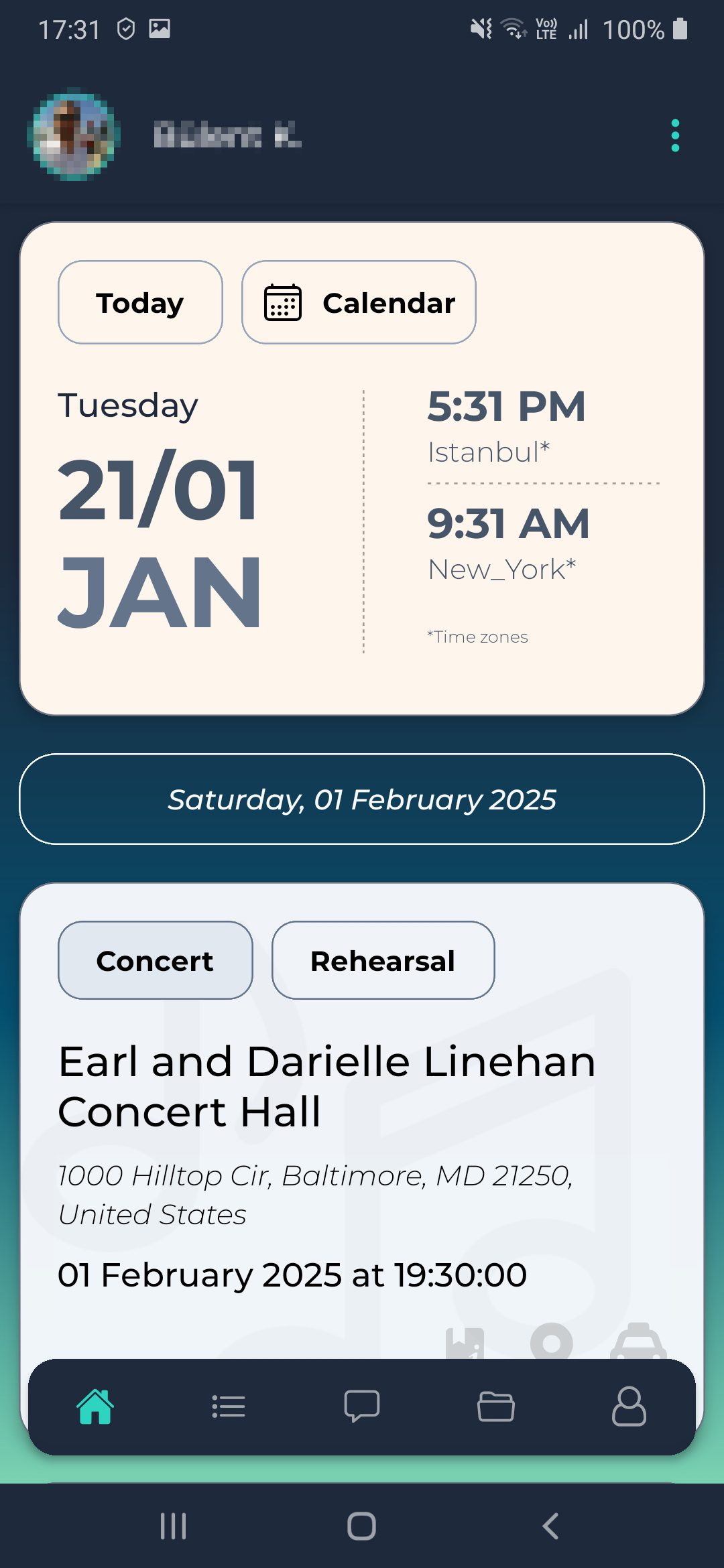724x1568 pixels.
Task: Tap the profile avatar picture
Action: pyautogui.click(x=74, y=135)
